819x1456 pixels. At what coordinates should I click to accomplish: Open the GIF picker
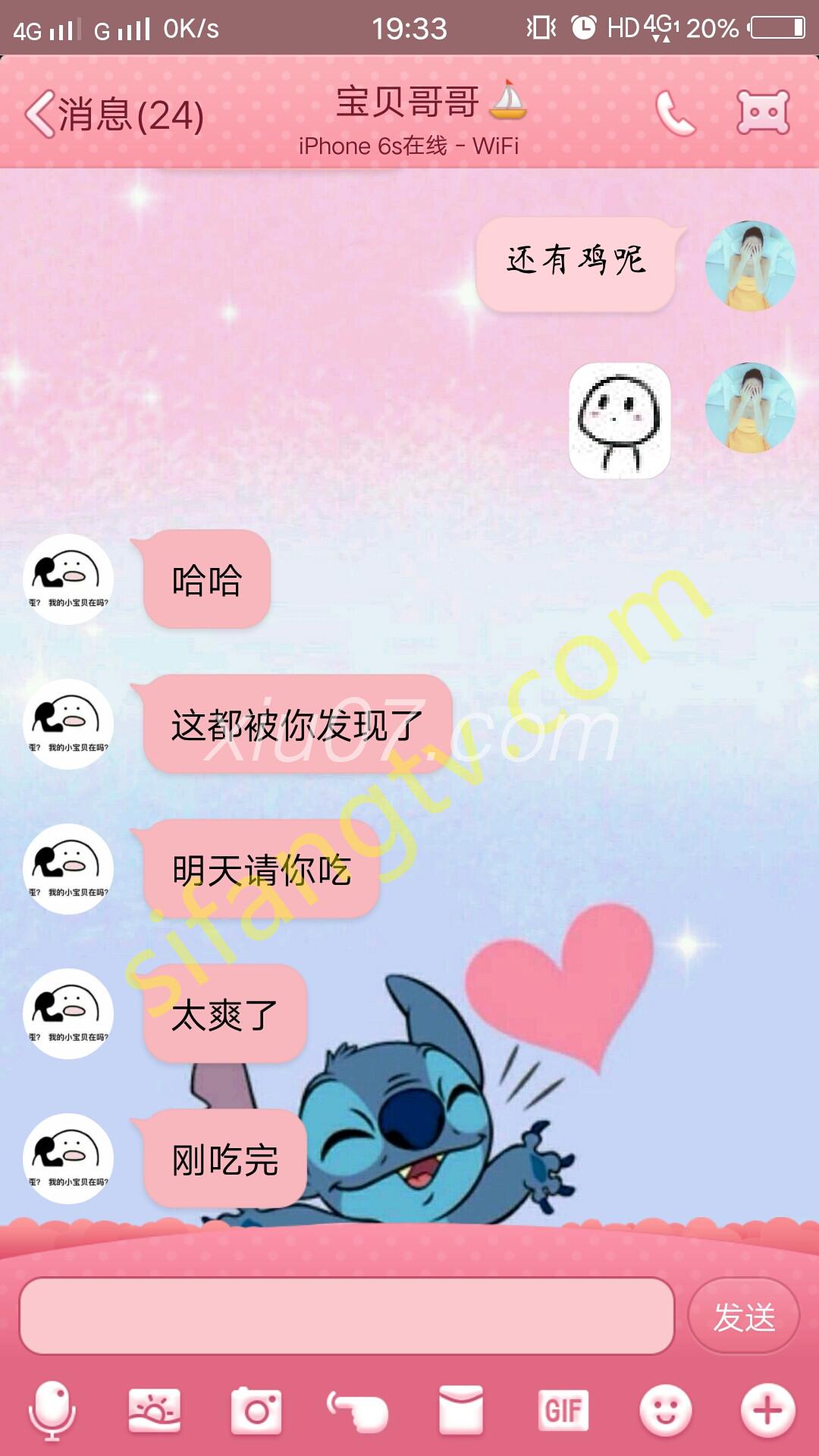563,1410
